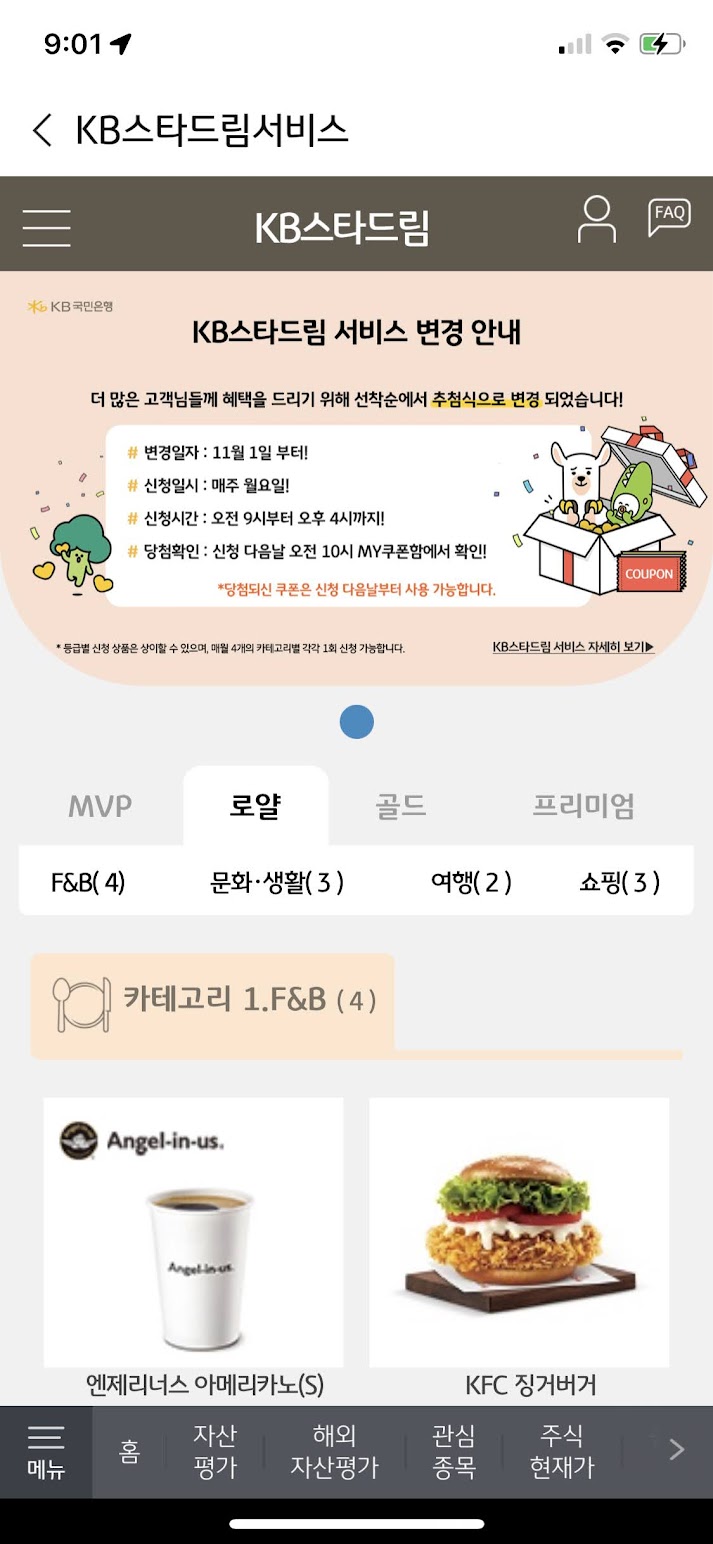This screenshot has width=713, height=1544.
Task: Open the bottom 메뉴 button
Action: (46, 1452)
